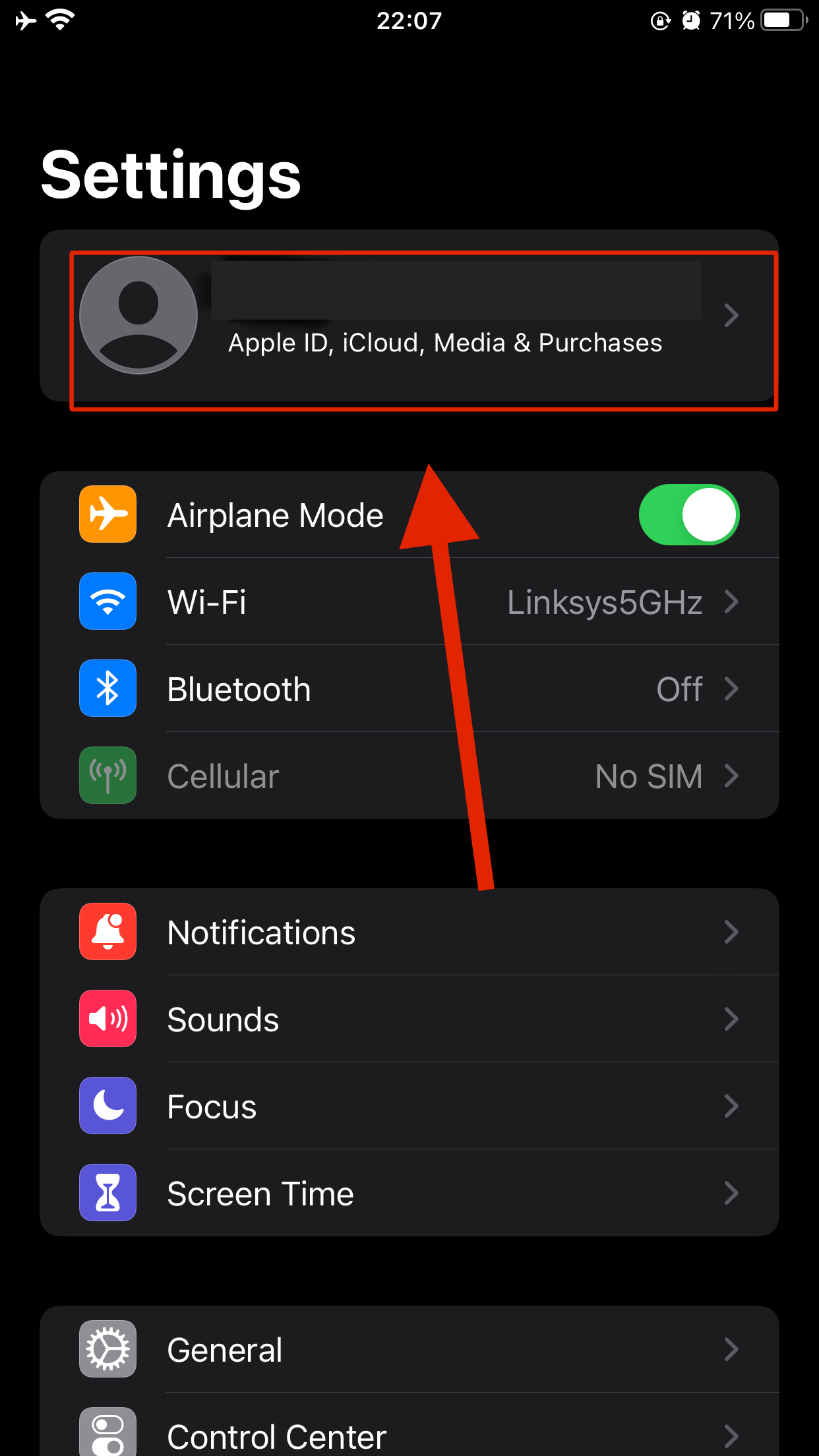Tap the battery indicator in status bar
819x1456 pixels.
coord(781,20)
